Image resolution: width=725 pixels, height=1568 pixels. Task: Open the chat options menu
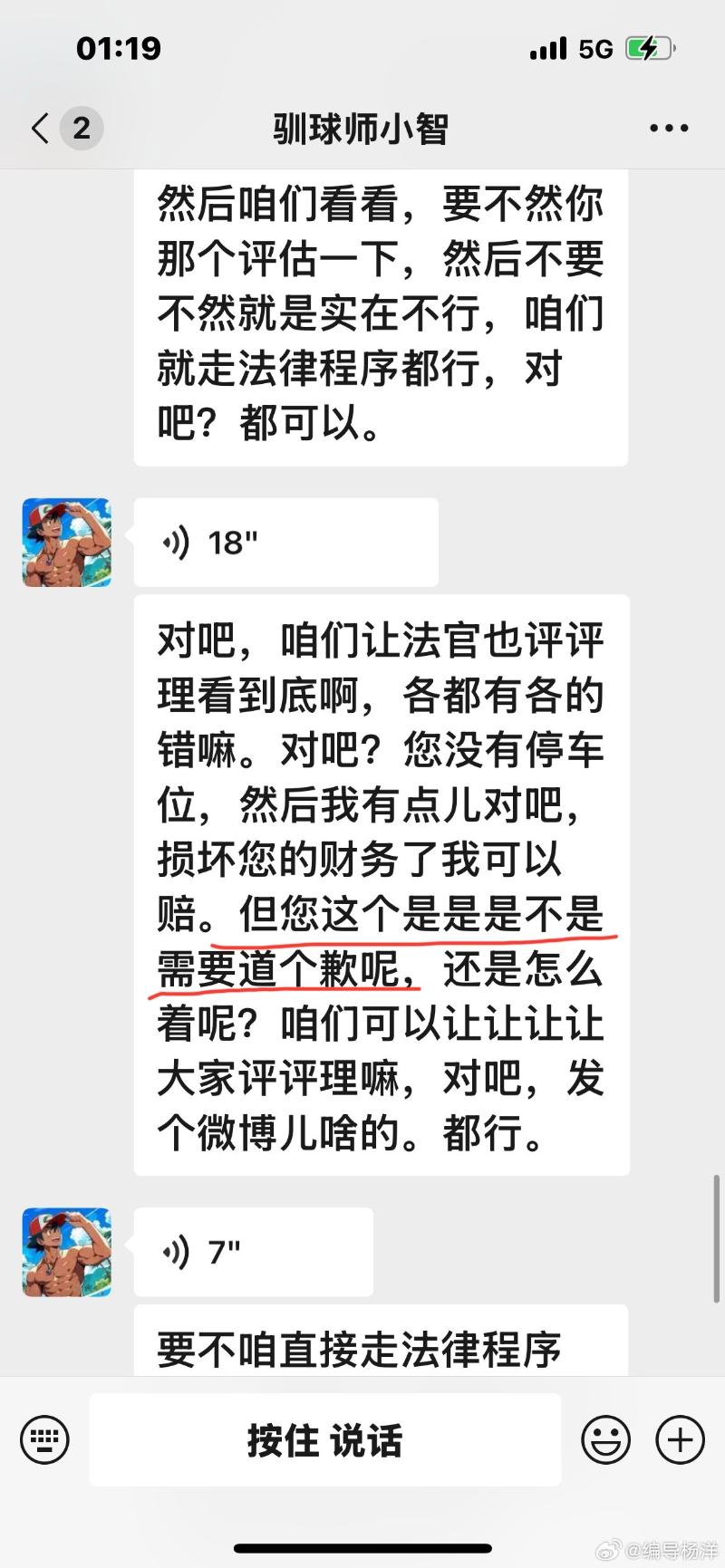click(x=669, y=129)
